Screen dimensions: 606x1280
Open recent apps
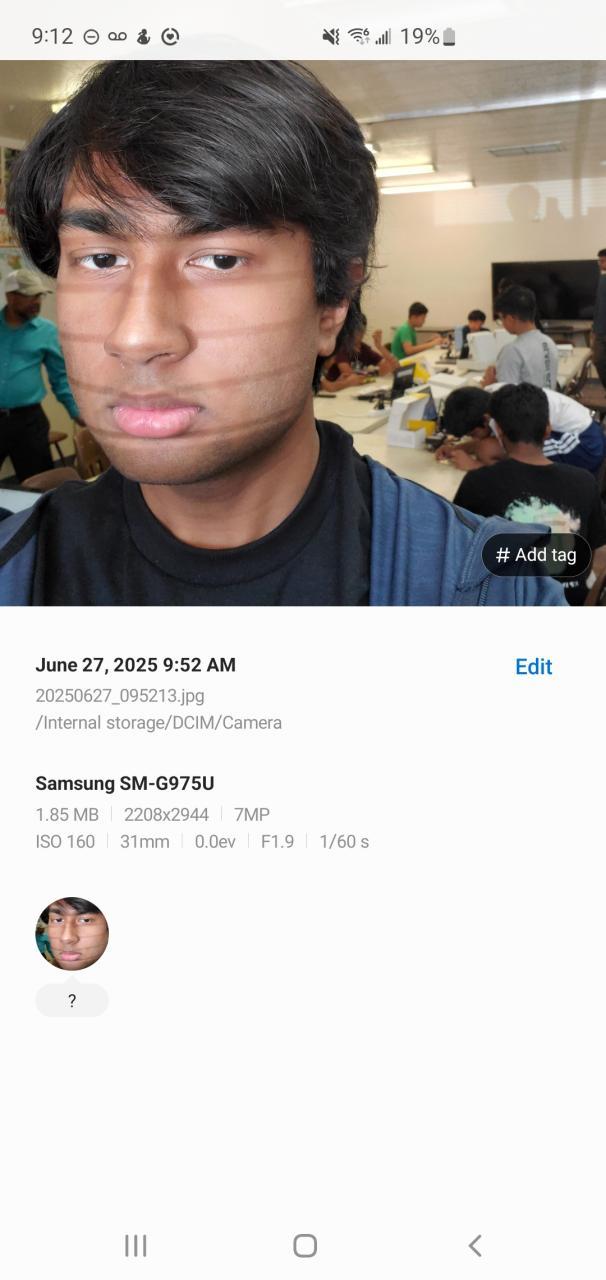(x=135, y=1245)
